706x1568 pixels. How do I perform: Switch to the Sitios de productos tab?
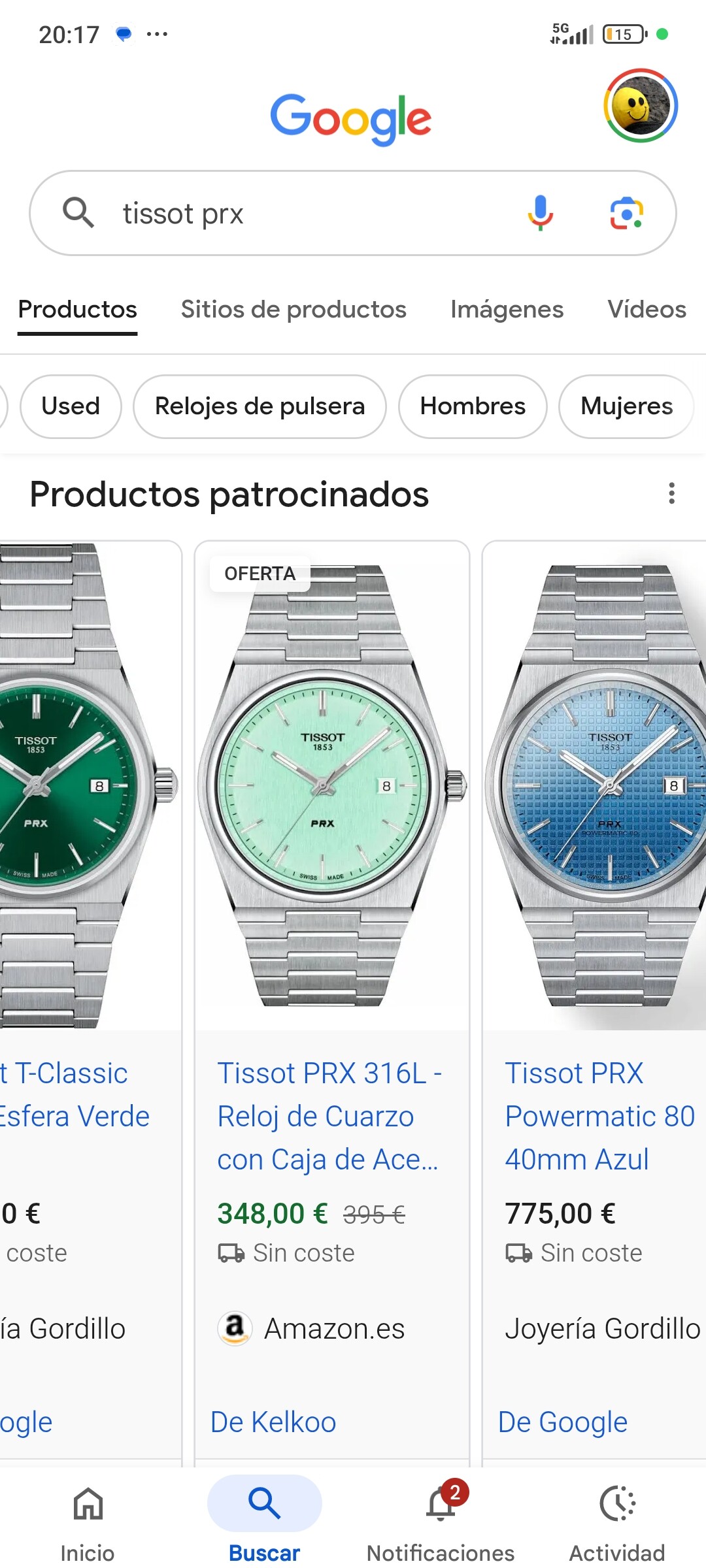pos(294,309)
